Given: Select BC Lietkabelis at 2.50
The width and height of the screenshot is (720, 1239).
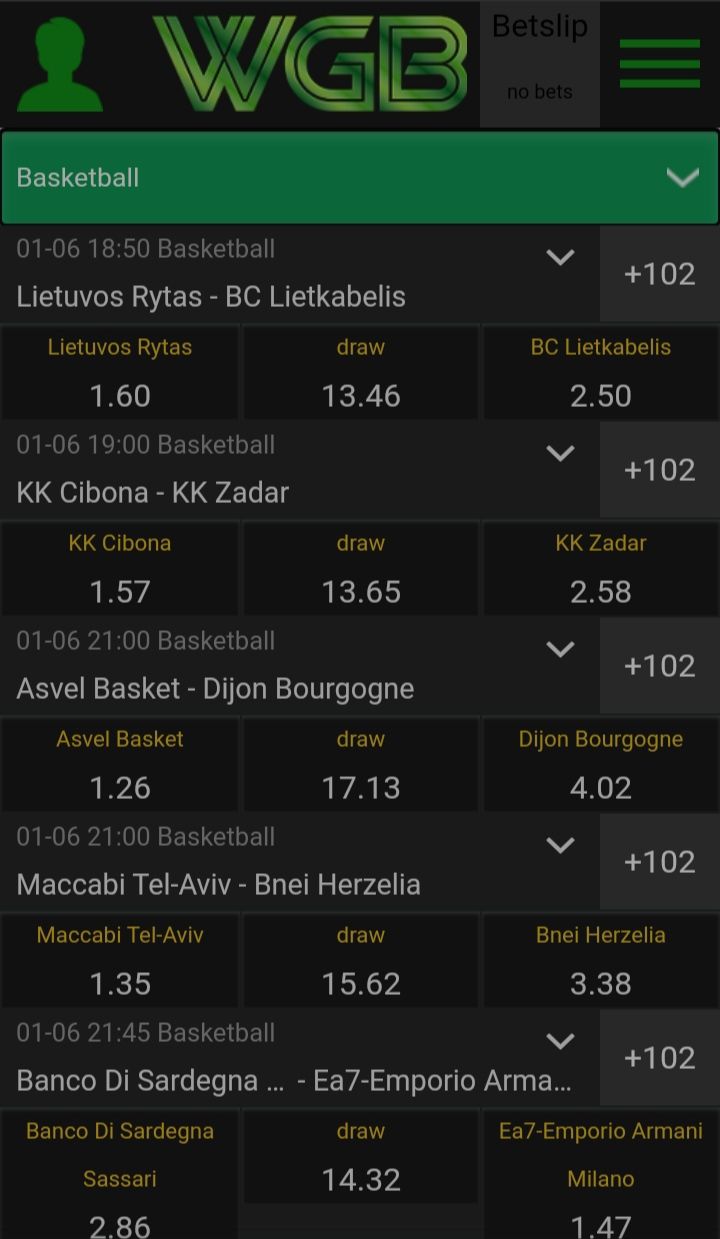Looking at the screenshot, I should pos(601,372).
